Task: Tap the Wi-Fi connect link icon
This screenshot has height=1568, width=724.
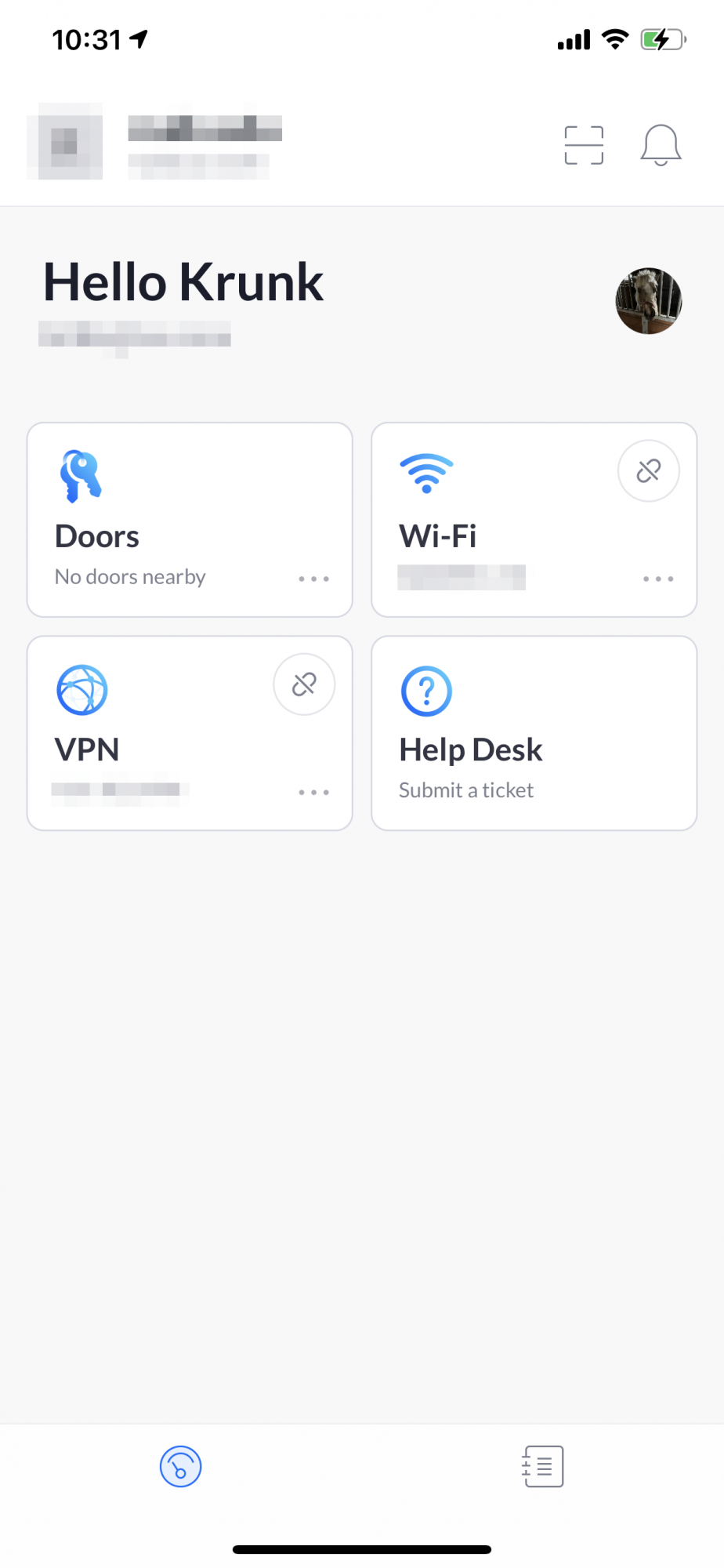Action: click(648, 470)
